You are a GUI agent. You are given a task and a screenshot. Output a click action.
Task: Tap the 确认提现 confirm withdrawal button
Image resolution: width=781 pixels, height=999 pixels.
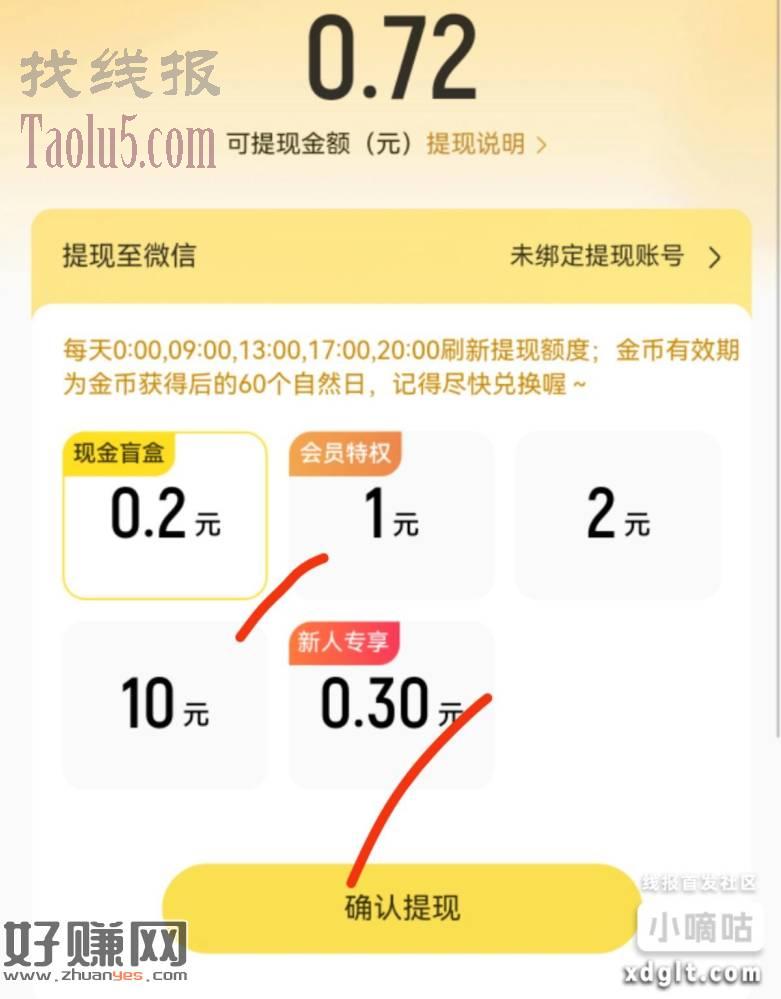click(x=402, y=907)
